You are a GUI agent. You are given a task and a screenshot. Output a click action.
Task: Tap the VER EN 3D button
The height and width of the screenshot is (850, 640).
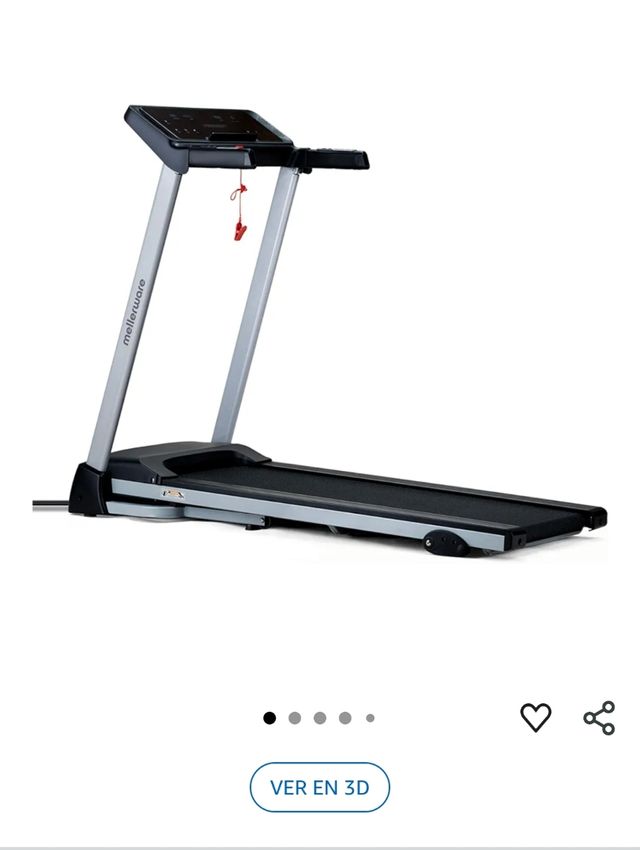point(319,787)
